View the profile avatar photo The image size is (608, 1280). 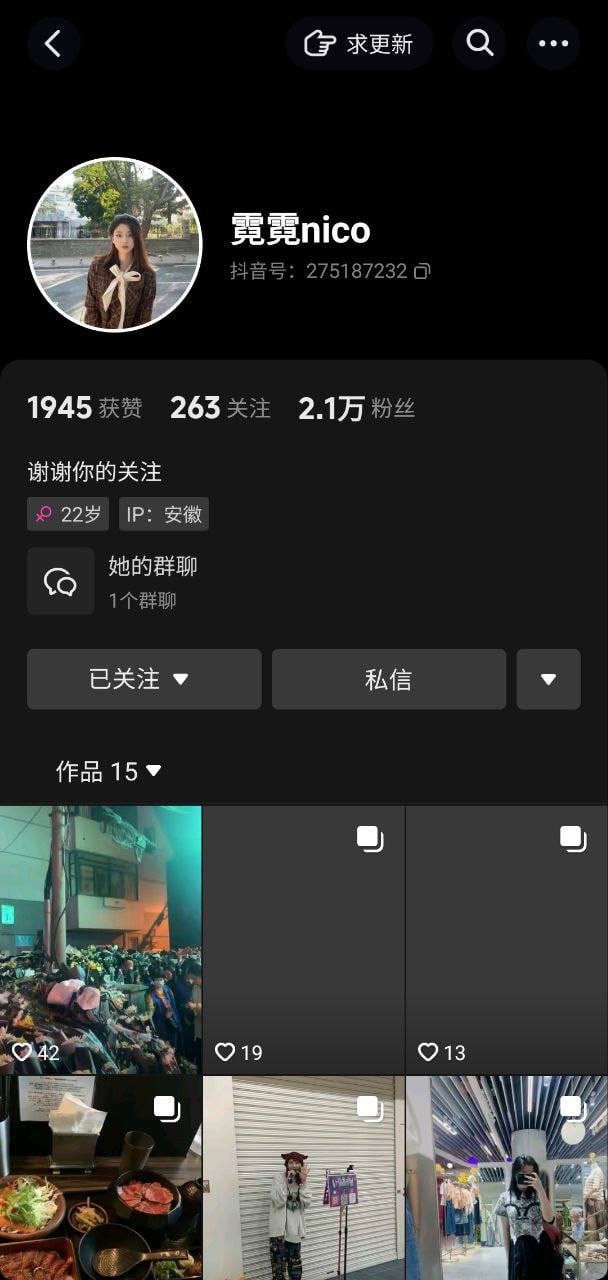tap(115, 244)
